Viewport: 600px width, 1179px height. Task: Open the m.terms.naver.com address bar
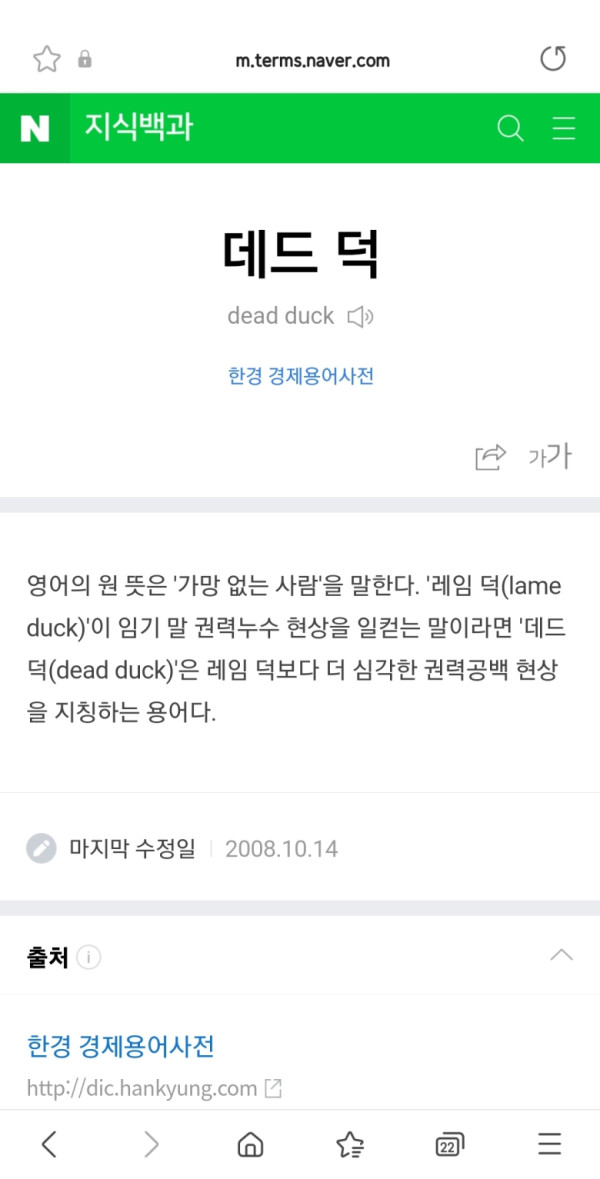(x=312, y=60)
